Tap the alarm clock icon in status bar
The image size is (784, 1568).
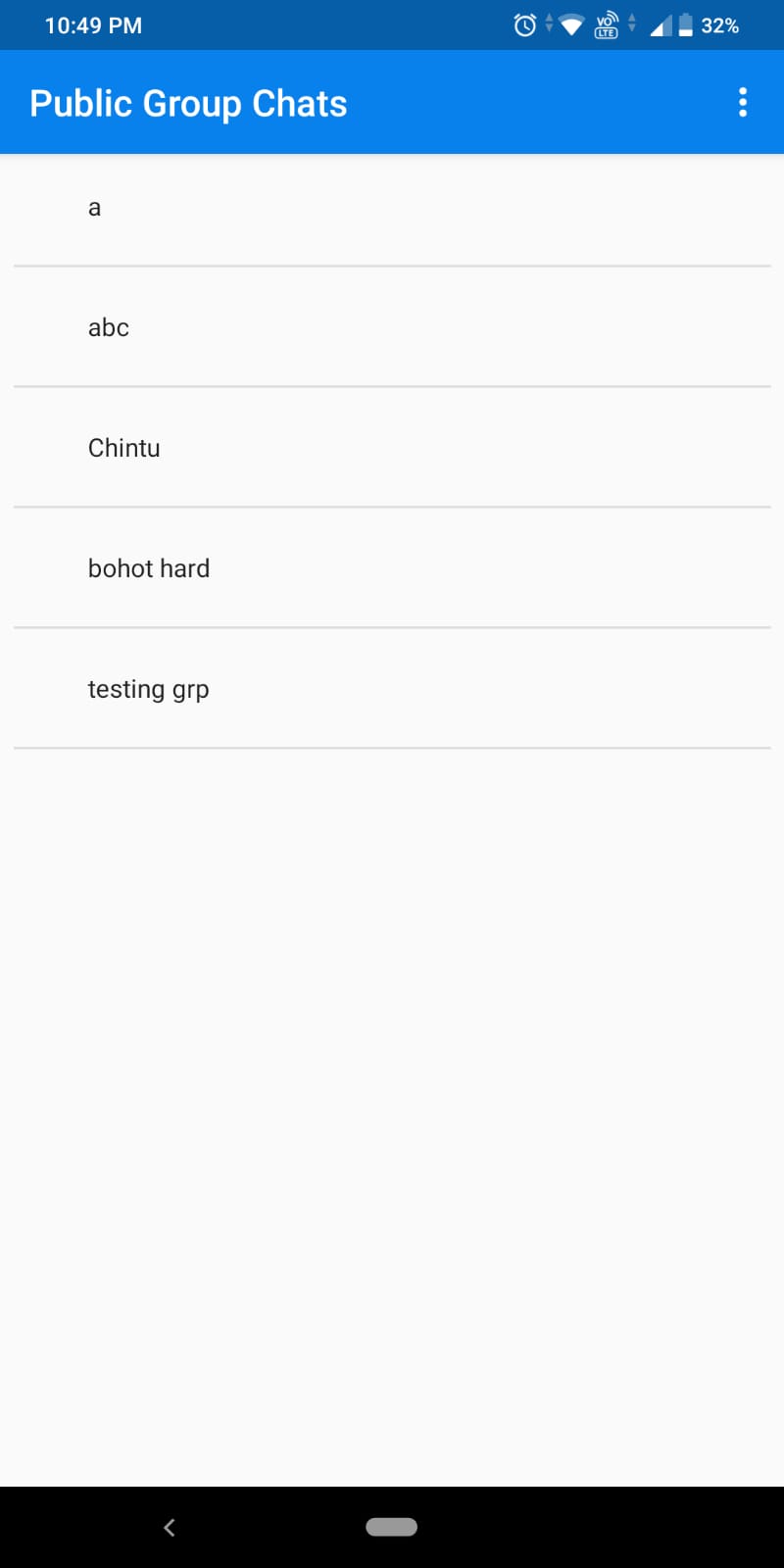(525, 24)
